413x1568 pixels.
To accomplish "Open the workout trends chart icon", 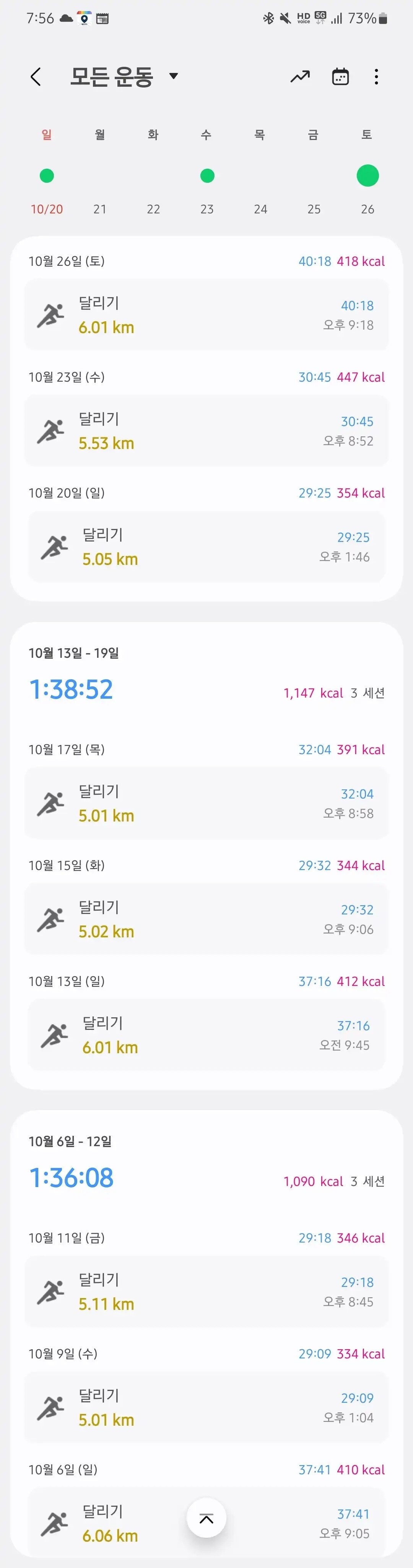I will click(x=300, y=77).
